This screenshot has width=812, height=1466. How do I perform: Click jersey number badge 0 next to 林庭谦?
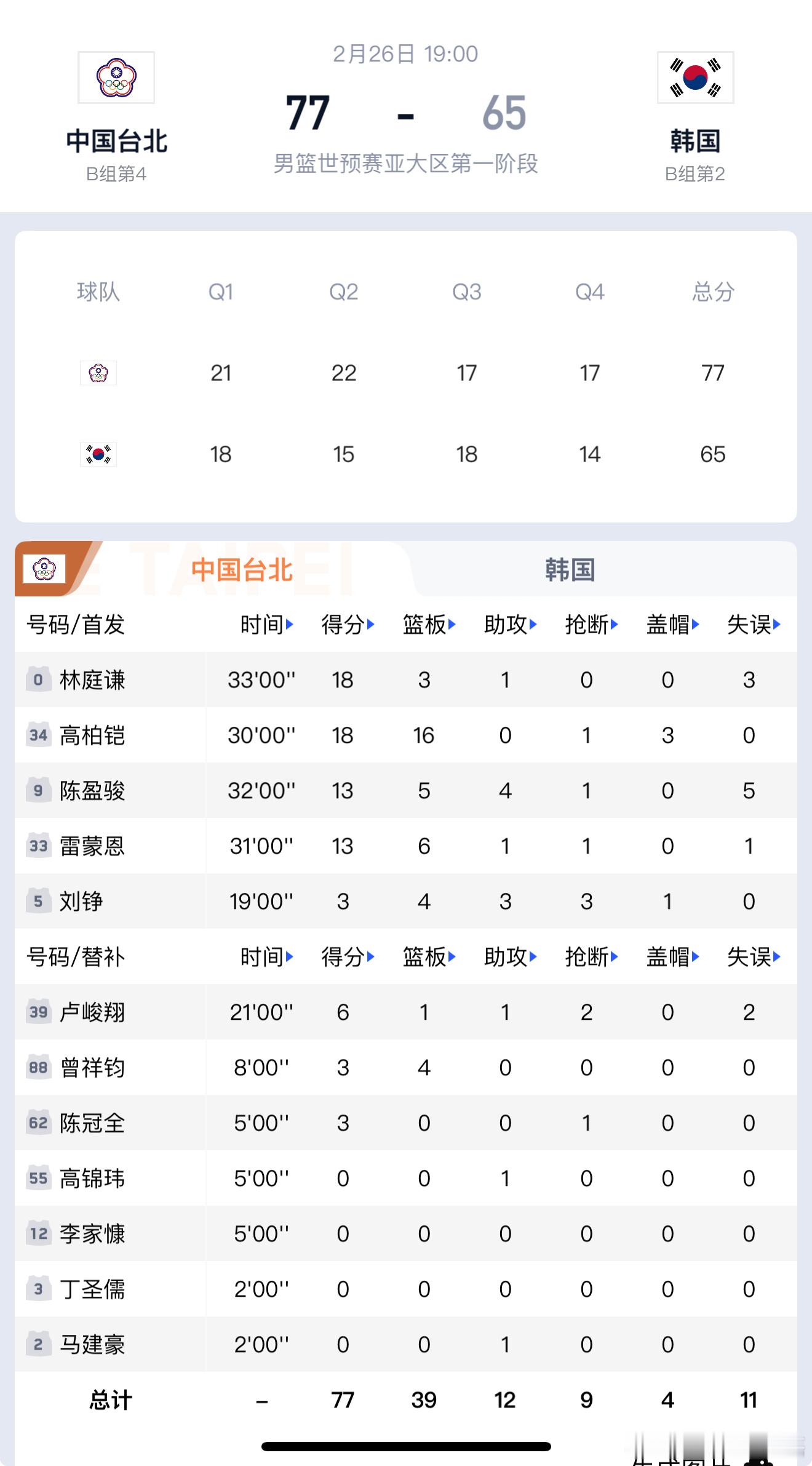(x=38, y=680)
